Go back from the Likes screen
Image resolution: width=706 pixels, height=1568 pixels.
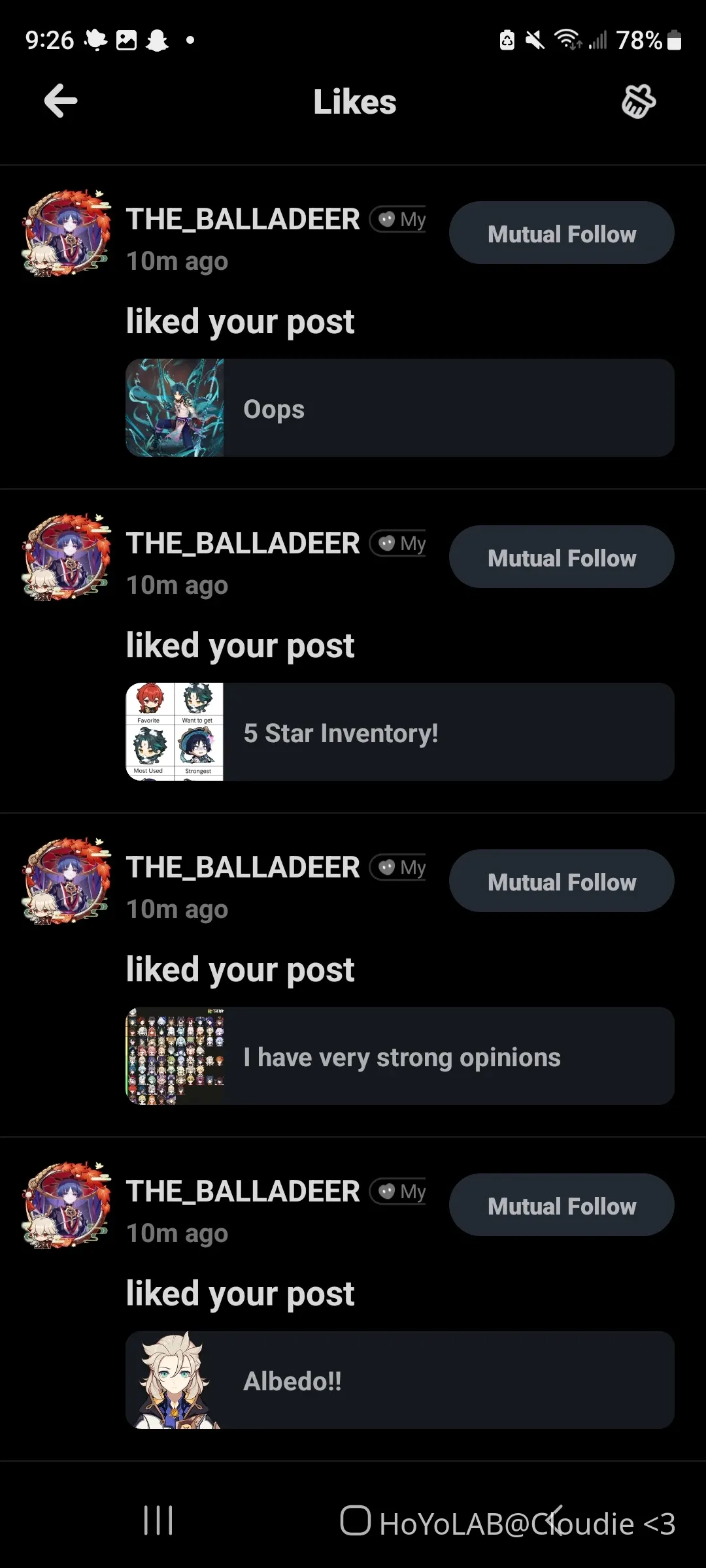tap(61, 101)
